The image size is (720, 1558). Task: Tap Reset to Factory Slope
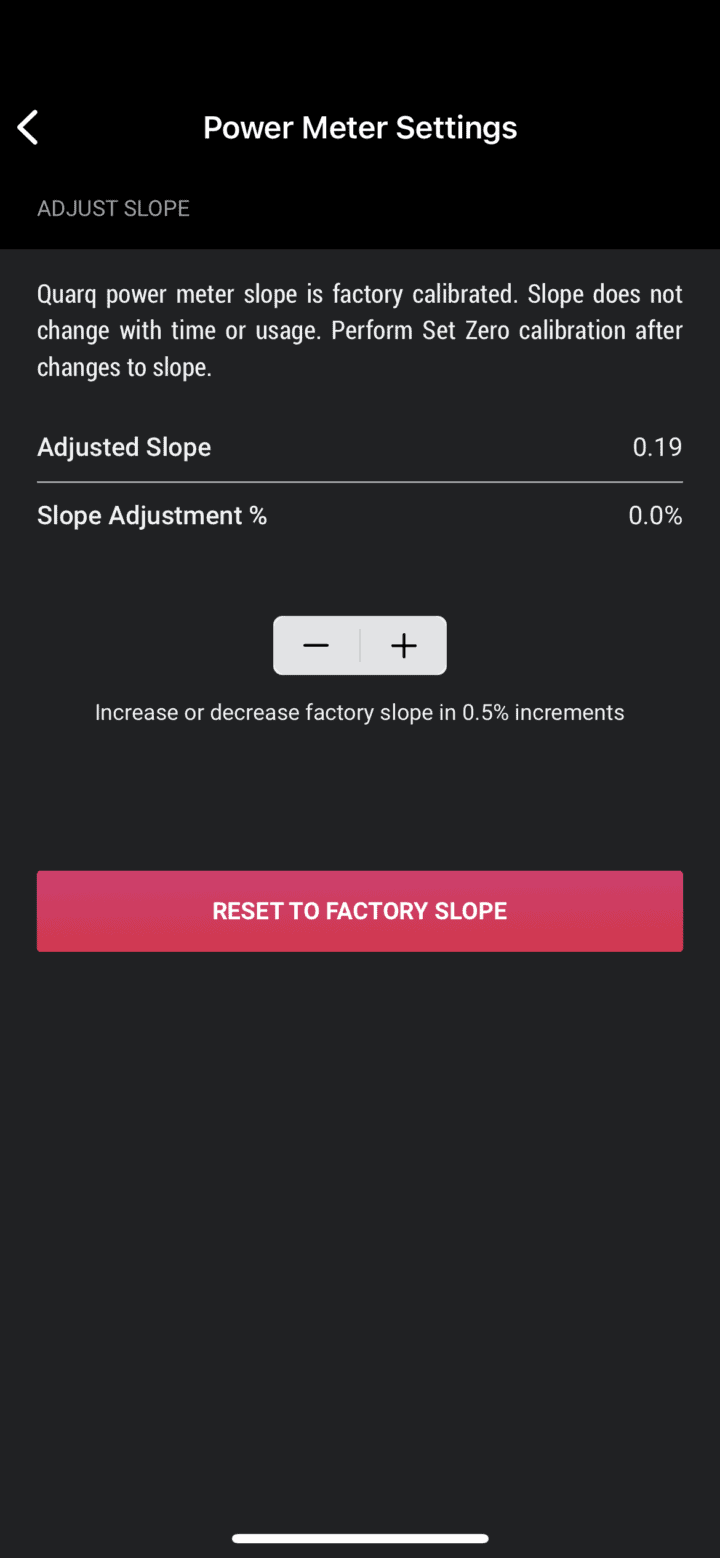point(360,911)
